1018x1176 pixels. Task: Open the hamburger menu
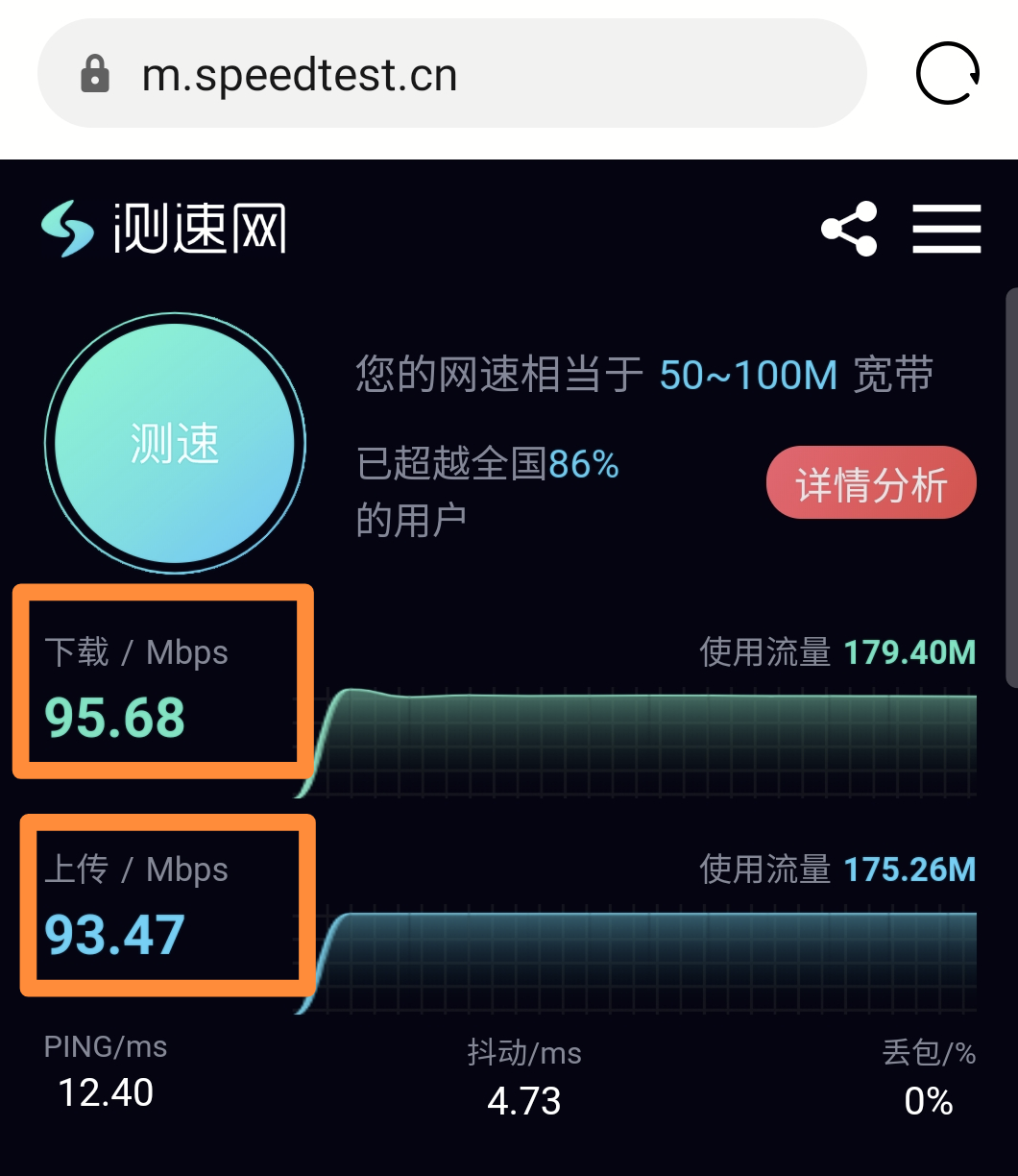(x=946, y=229)
